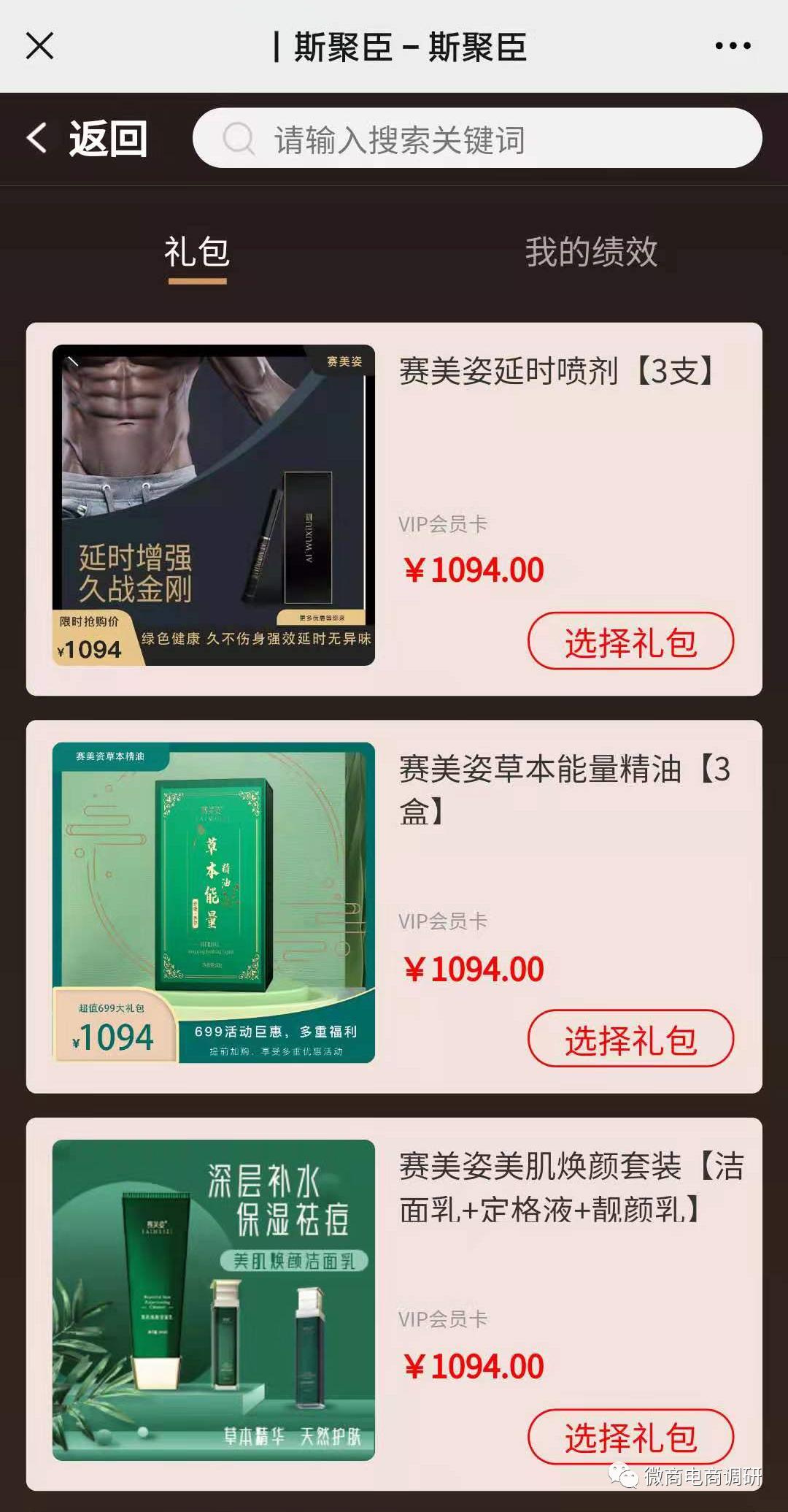Screen dimensions: 788x1512
Task: Open the 赛美姿延时喷剂 product image
Action: pos(213,504)
